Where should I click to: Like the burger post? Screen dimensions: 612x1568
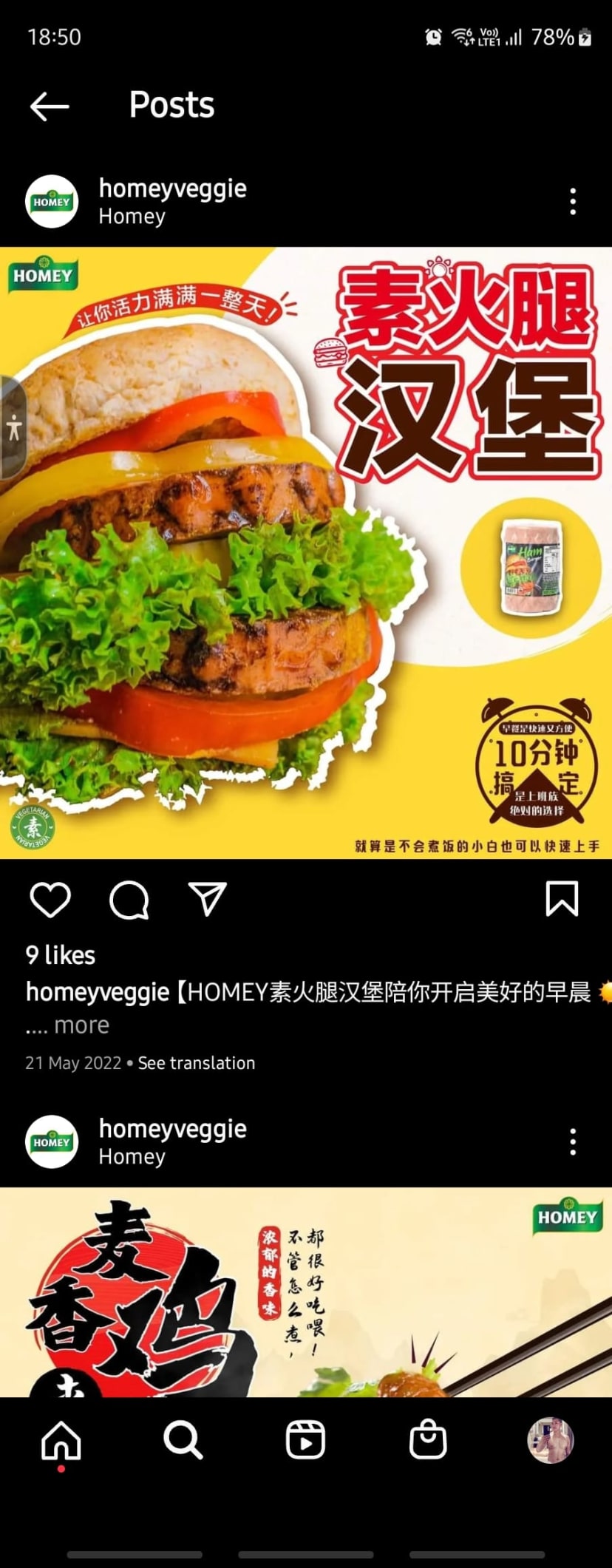(50, 900)
